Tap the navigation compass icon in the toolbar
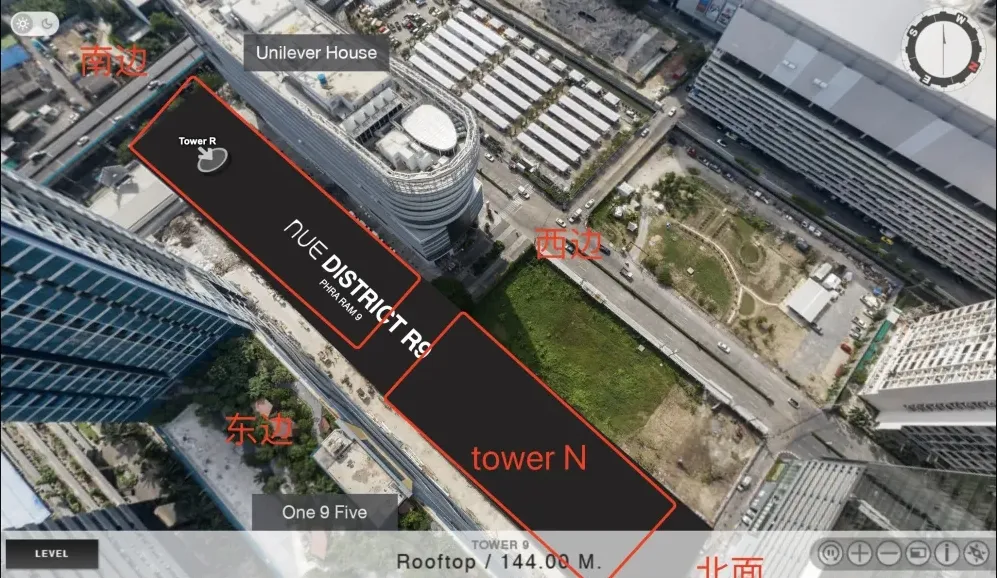The width and height of the screenshot is (997, 578). (976, 553)
